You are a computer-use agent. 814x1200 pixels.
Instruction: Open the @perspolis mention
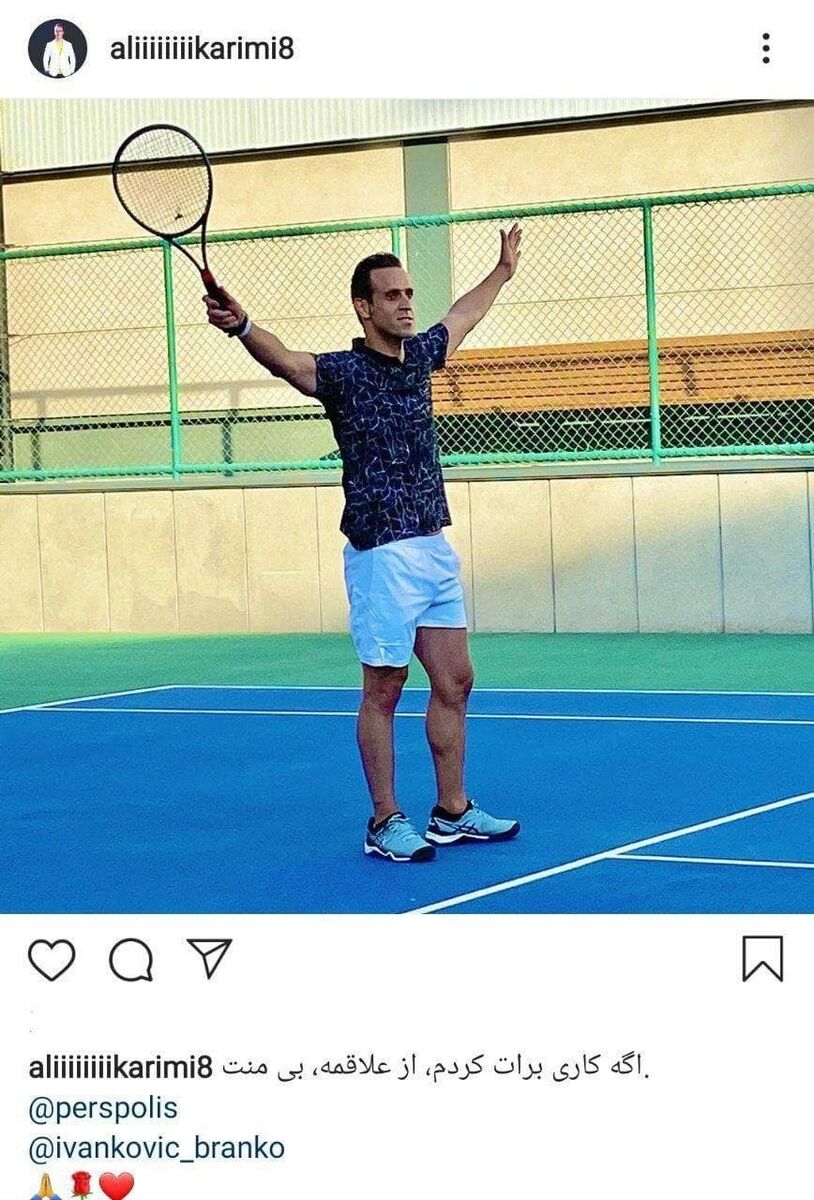pos(104,1108)
